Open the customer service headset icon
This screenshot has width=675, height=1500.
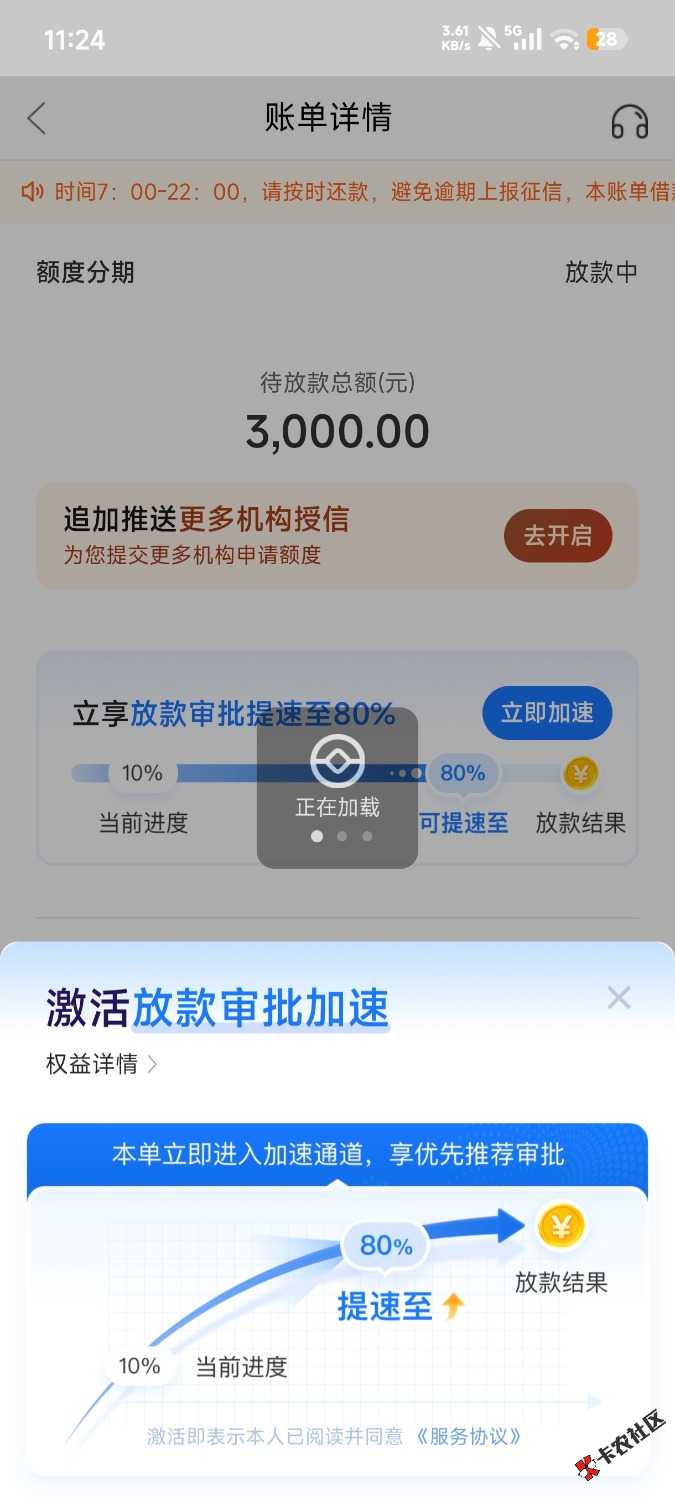630,121
